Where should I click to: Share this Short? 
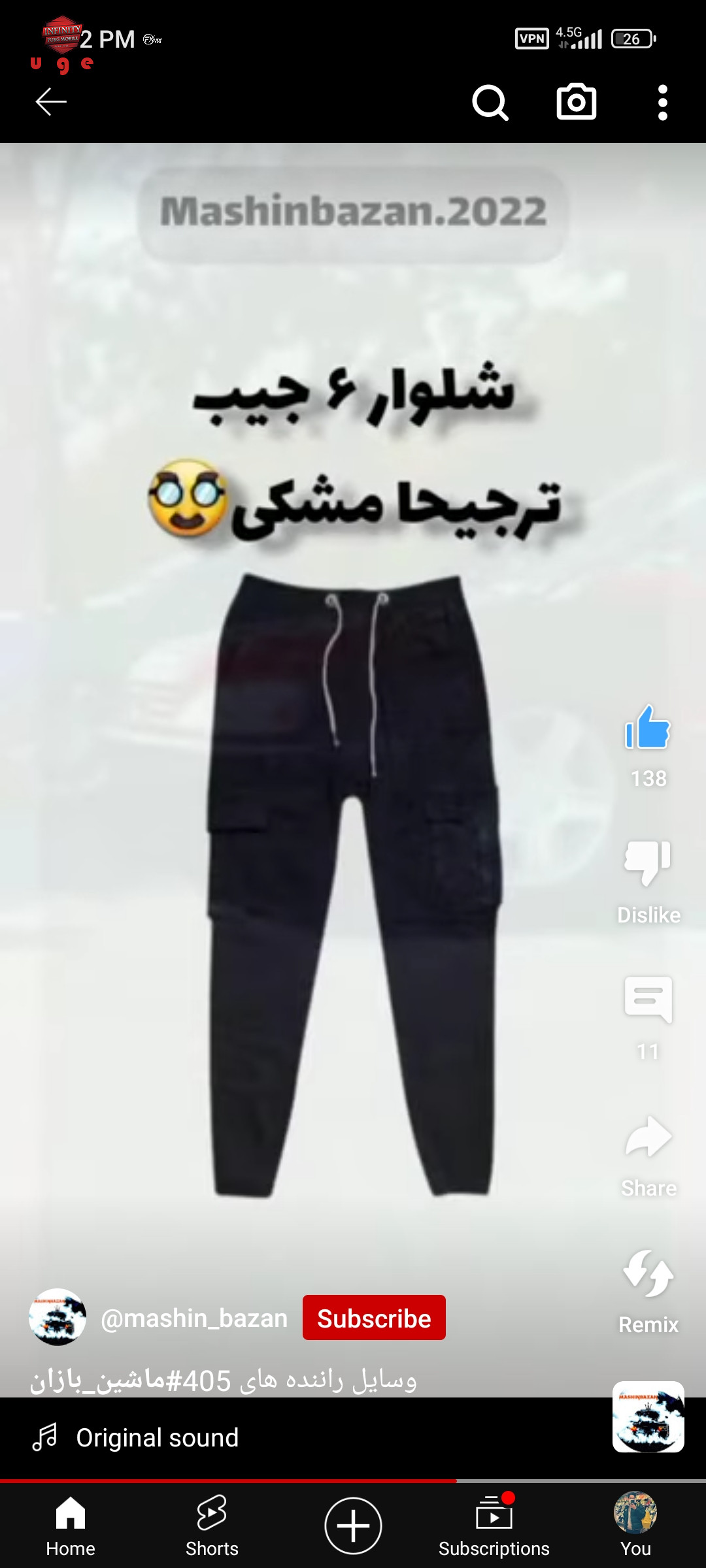click(648, 1137)
